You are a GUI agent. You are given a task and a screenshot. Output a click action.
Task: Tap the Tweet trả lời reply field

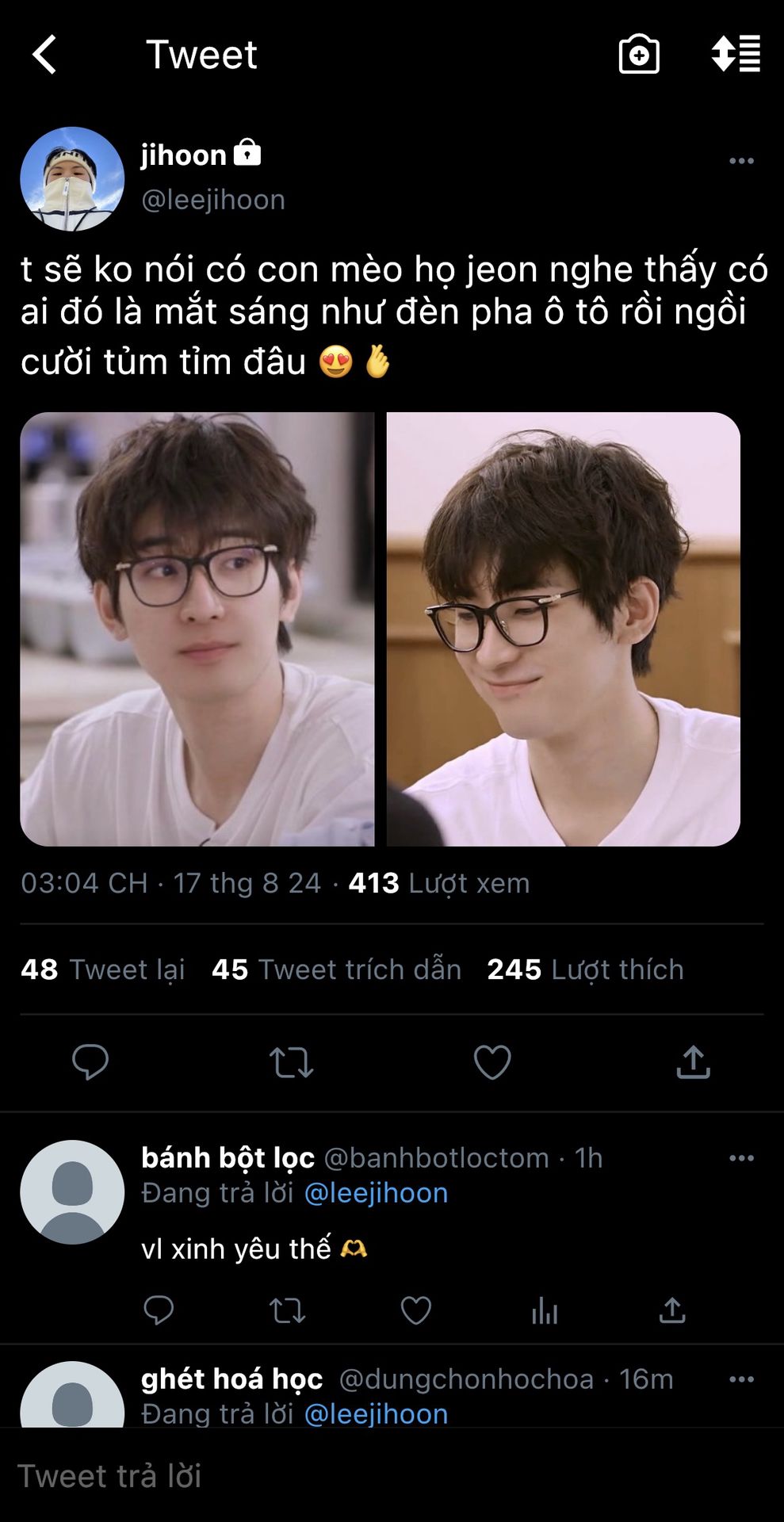(x=392, y=1475)
